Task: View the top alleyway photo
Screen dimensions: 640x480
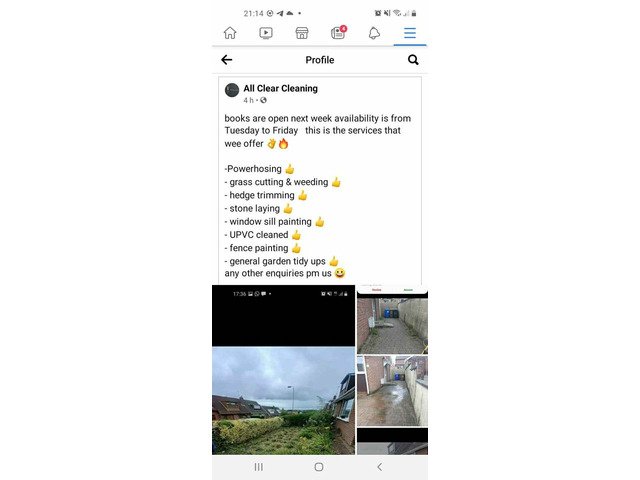Action: pyautogui.click(x=392, y=324)
